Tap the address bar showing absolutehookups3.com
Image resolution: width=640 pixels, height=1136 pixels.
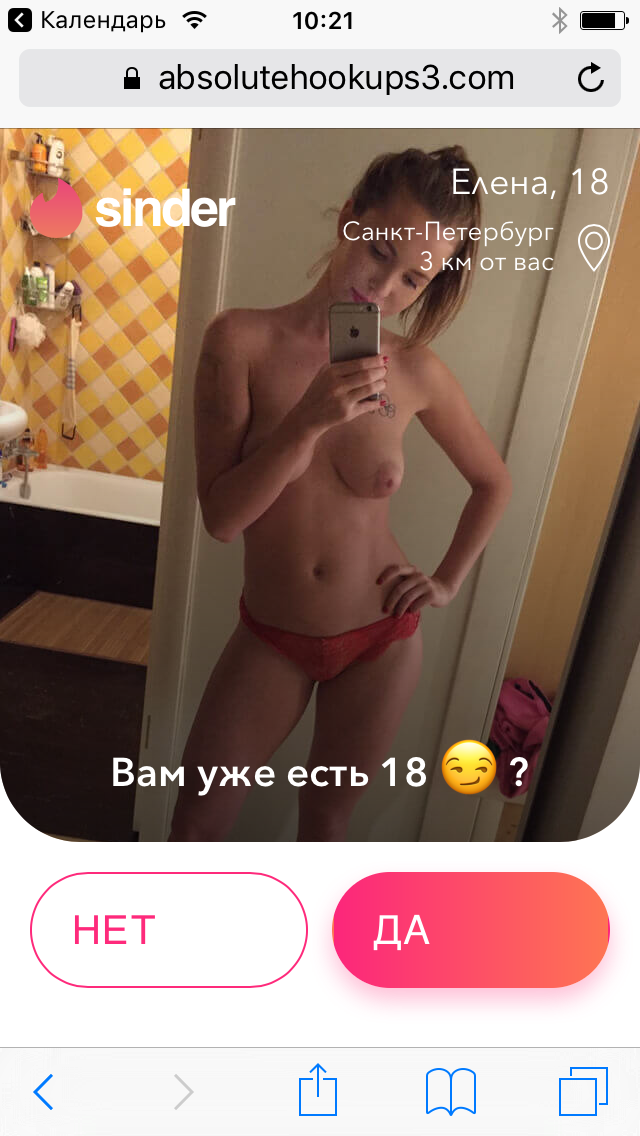click(x=320, y=78)
